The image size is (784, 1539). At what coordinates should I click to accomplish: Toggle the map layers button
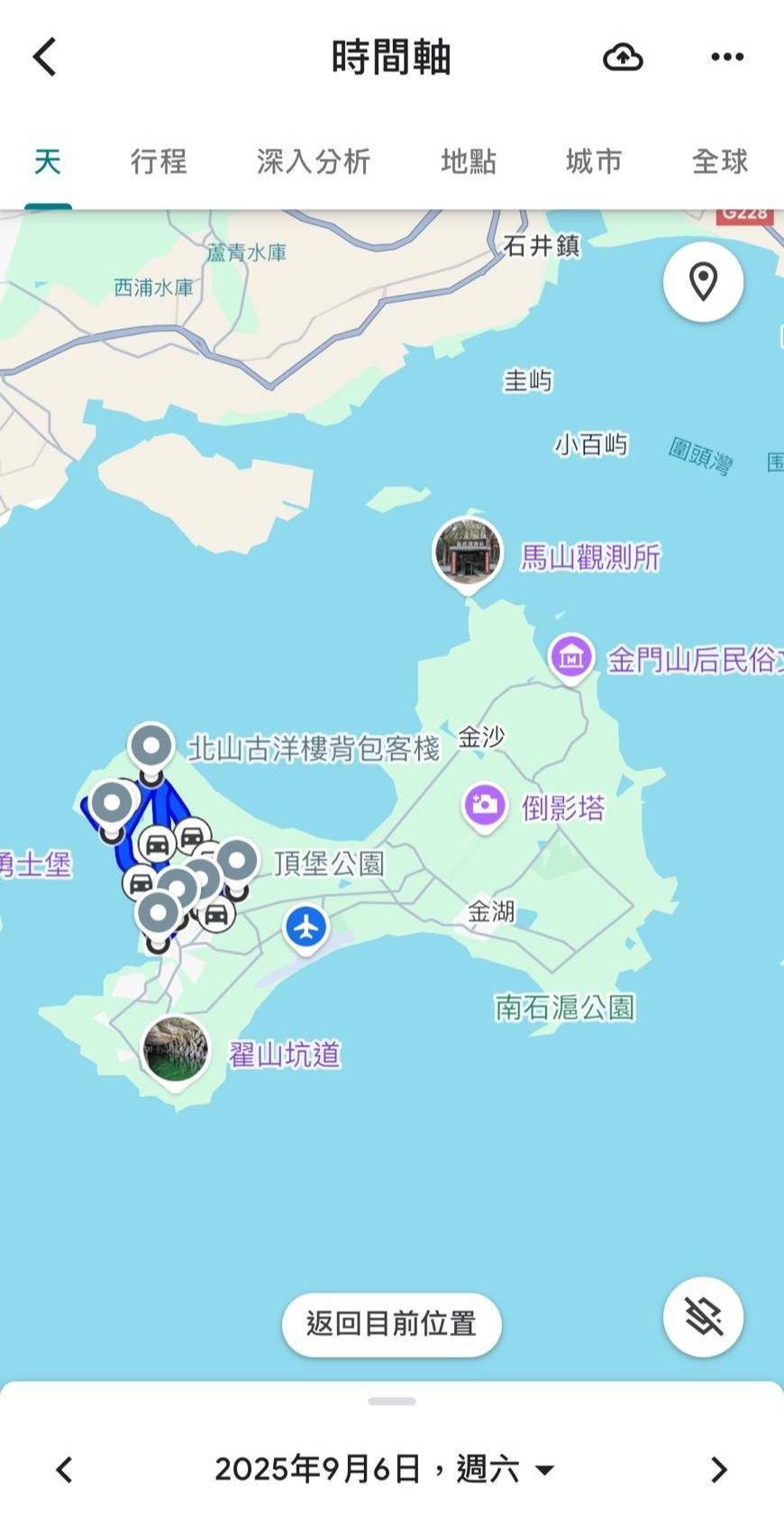[x=703, y=1317]
